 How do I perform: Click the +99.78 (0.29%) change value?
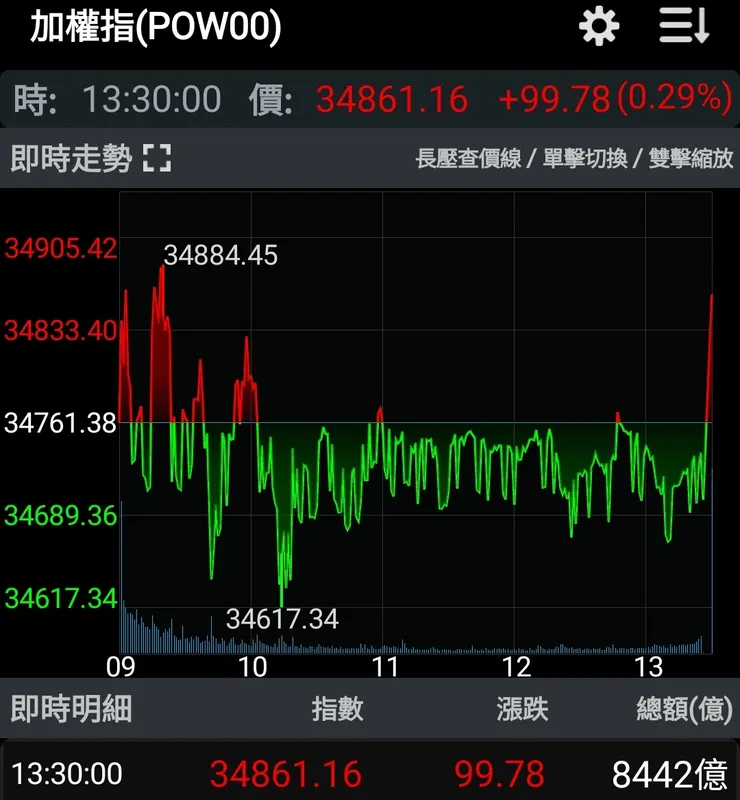(x=612, y=97)
